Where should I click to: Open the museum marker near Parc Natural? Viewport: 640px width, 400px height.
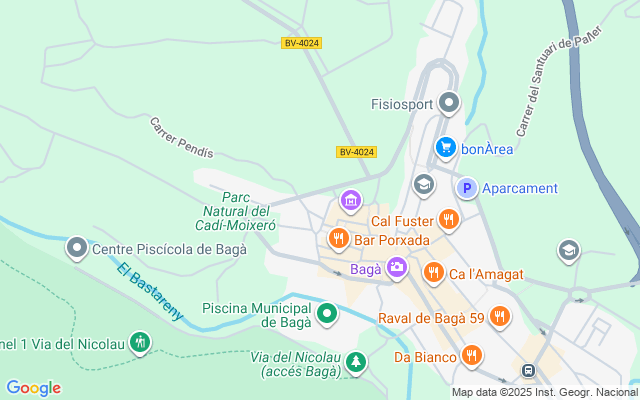(x=350, y=202)
